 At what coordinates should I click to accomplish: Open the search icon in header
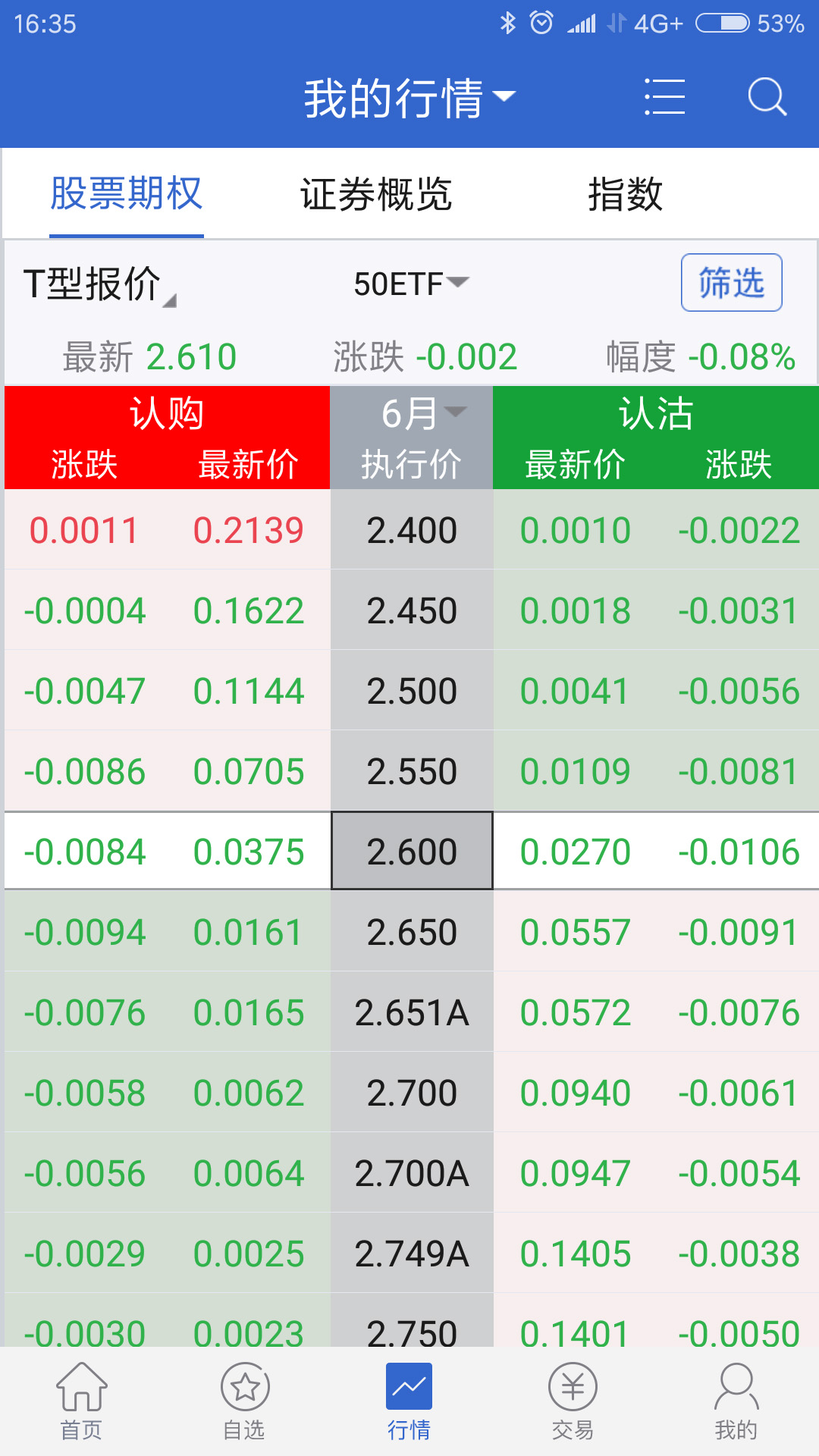click(x=767, y=97)
